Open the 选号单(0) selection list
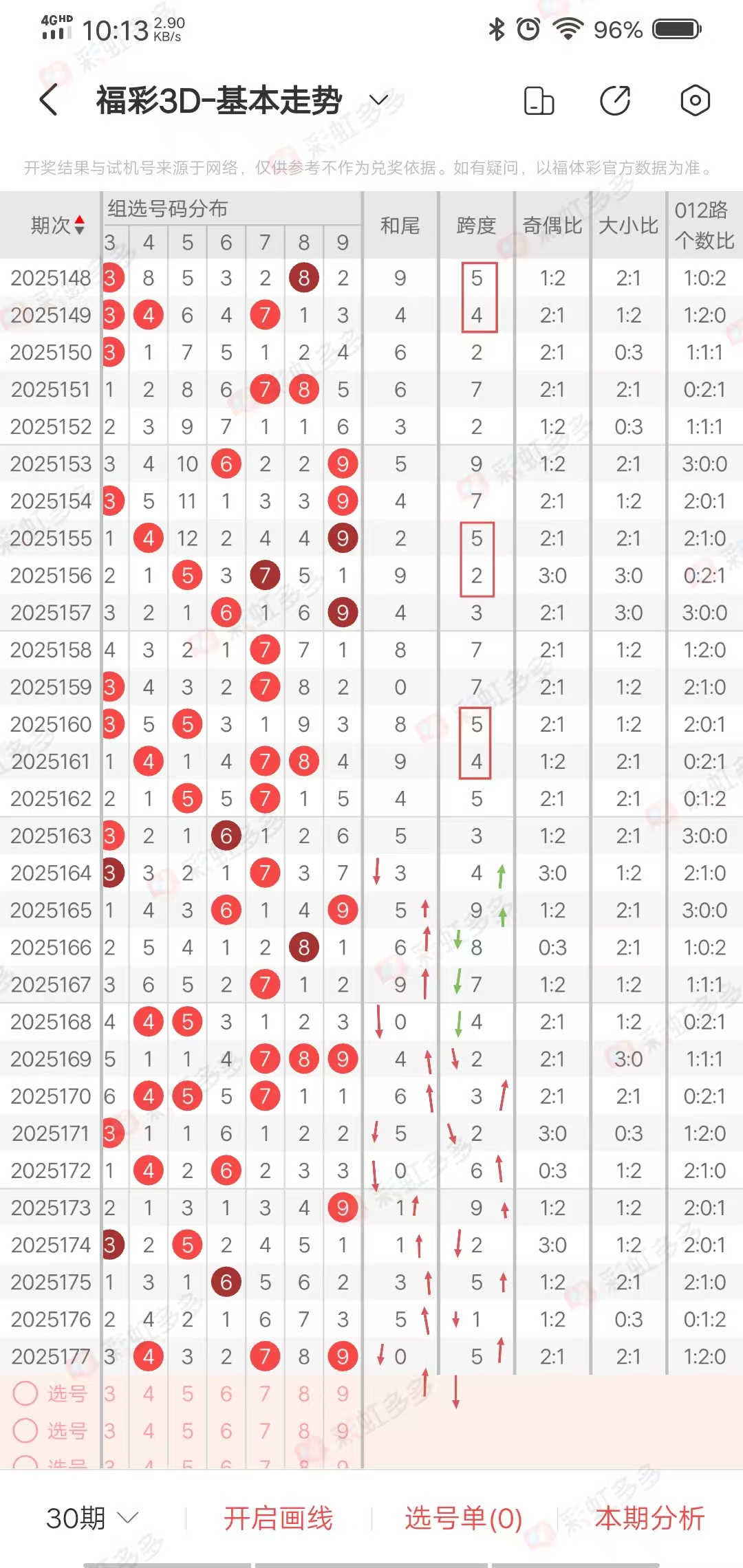The width and height of the screenshot is (743, 1568). pos(464,1518)
